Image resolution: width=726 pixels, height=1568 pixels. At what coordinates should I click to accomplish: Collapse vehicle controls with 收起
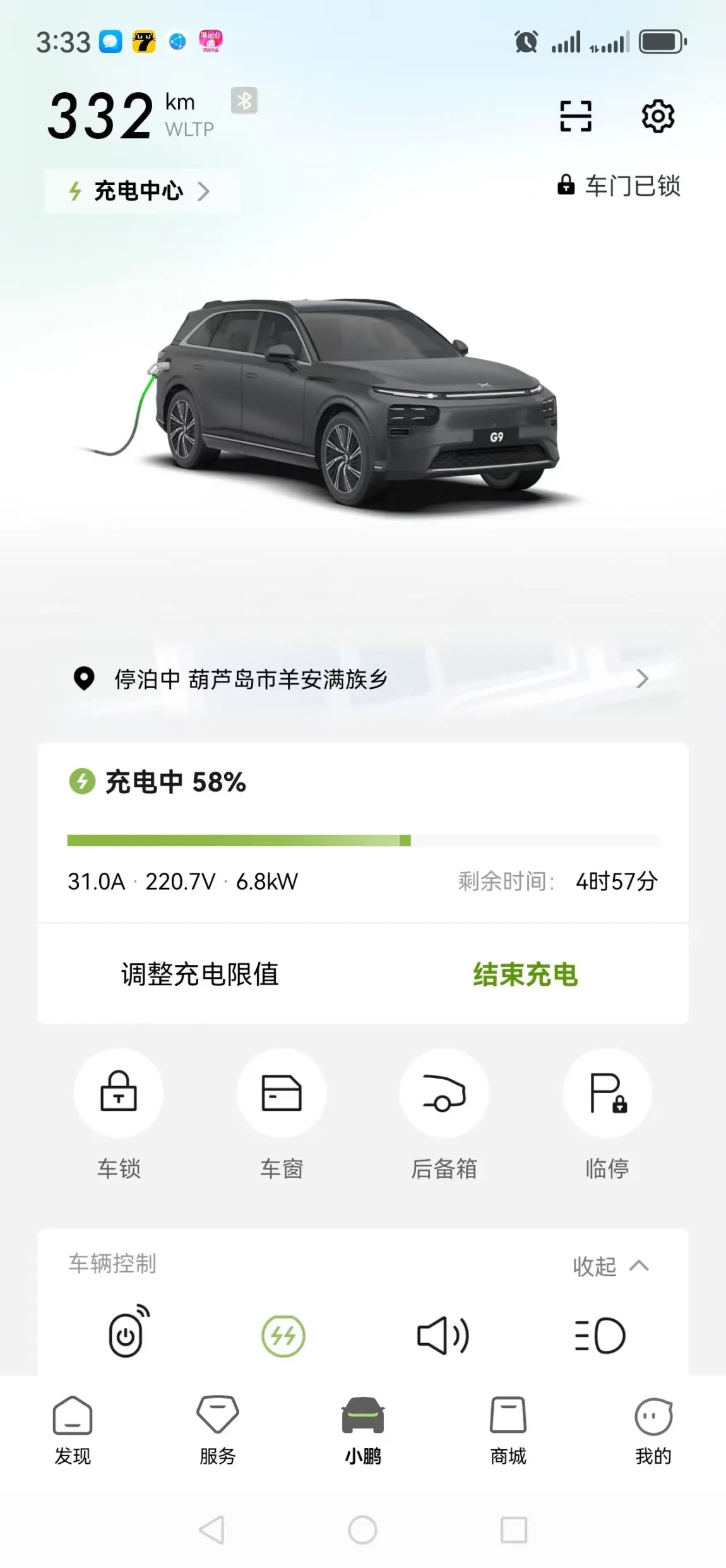610,1266
